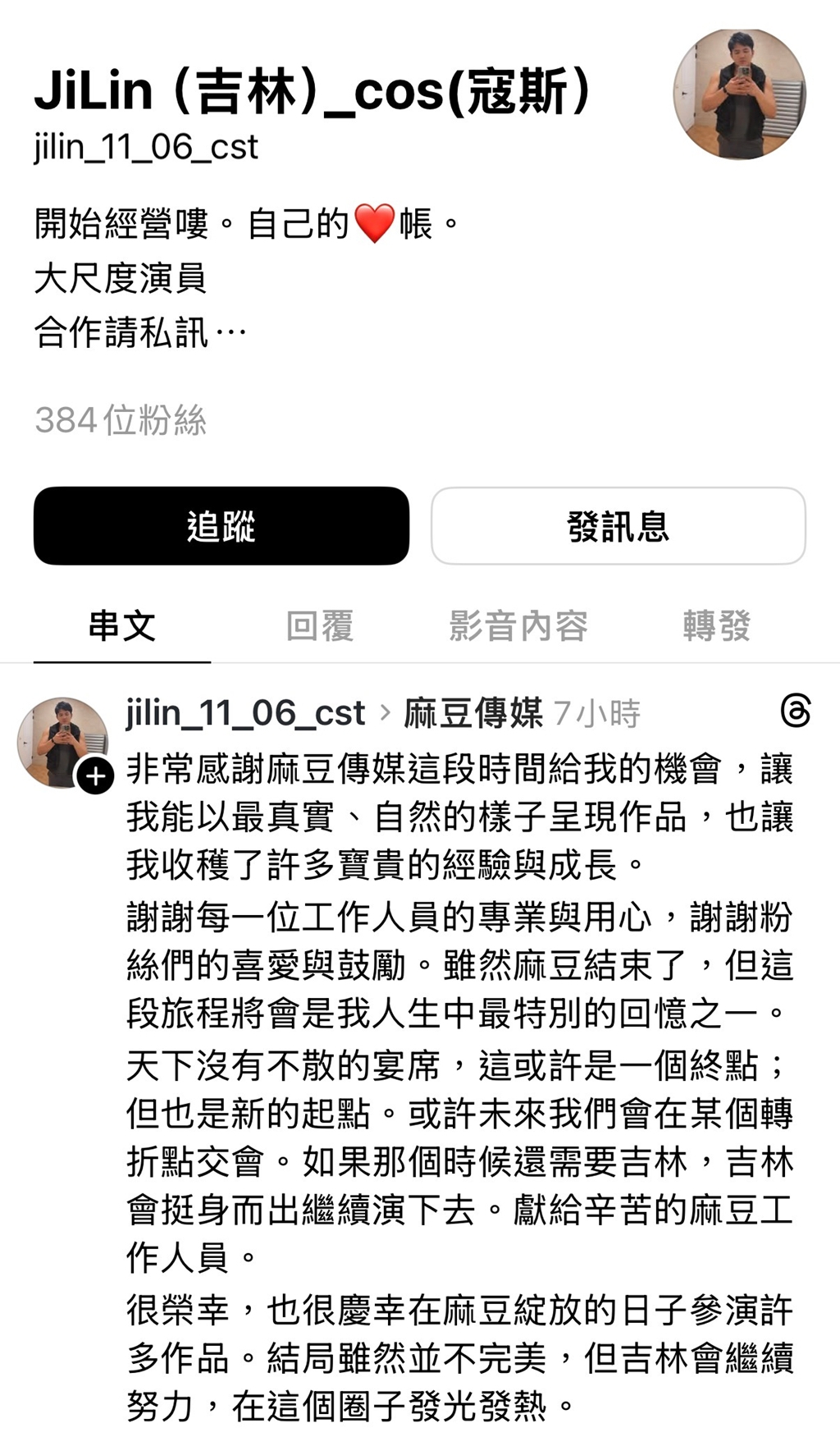Tap the 追蹤 follow button
Screen dimensions: 840x1437
(x=221, y=526)
